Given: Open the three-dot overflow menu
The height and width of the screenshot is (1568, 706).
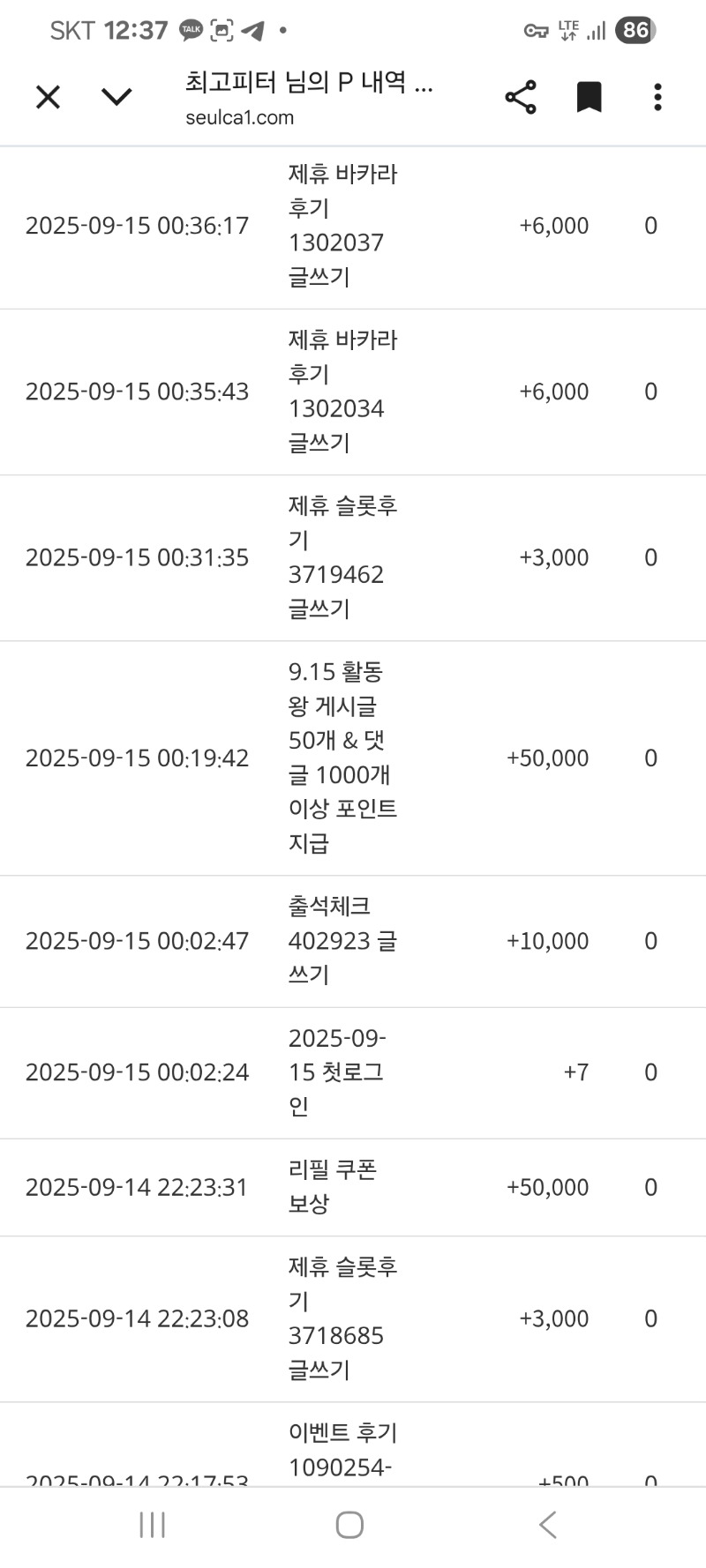Looking at the screenshot, I should (657, 97).
